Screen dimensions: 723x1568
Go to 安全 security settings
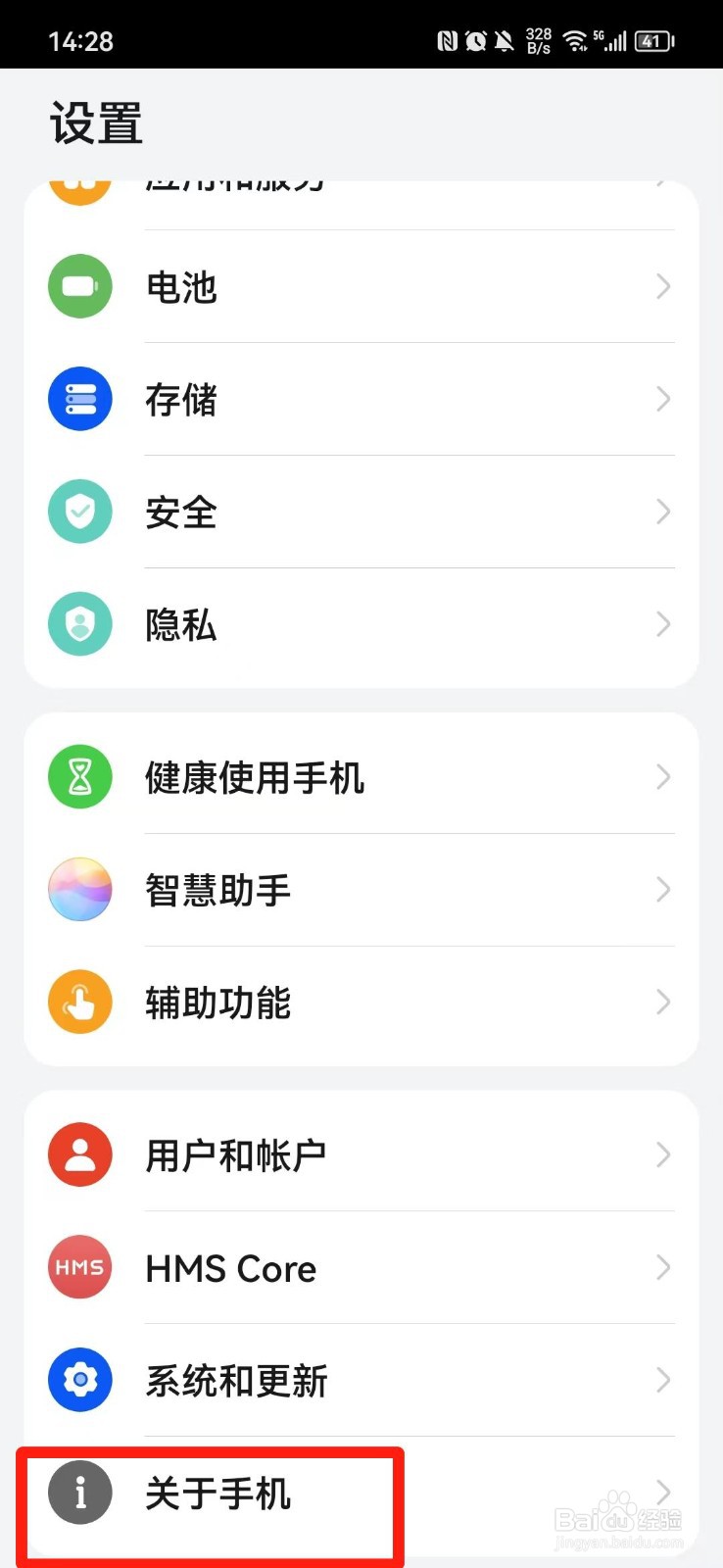point(361,512)
